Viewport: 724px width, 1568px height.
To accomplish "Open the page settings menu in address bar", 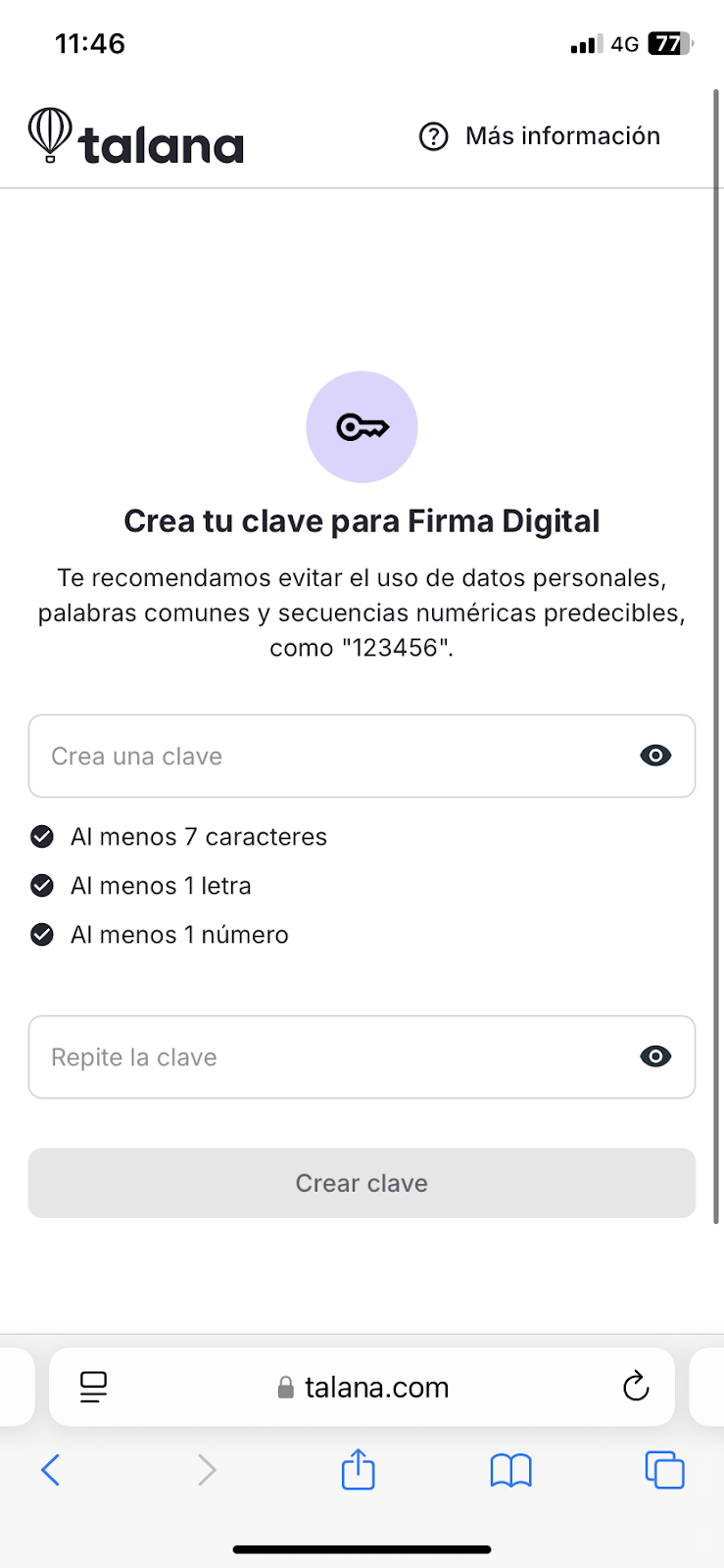I will tap(93, 1387).
